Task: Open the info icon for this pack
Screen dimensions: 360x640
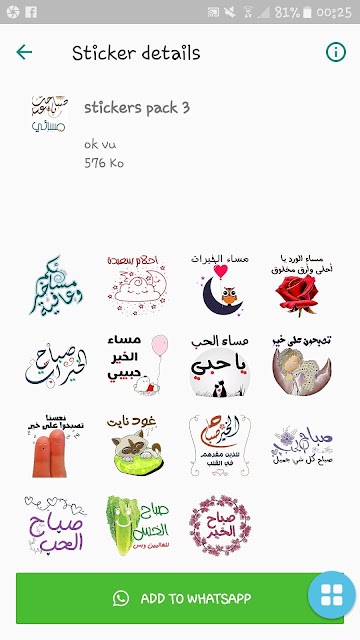Action: pyautogui.click(x=336, y=52)
